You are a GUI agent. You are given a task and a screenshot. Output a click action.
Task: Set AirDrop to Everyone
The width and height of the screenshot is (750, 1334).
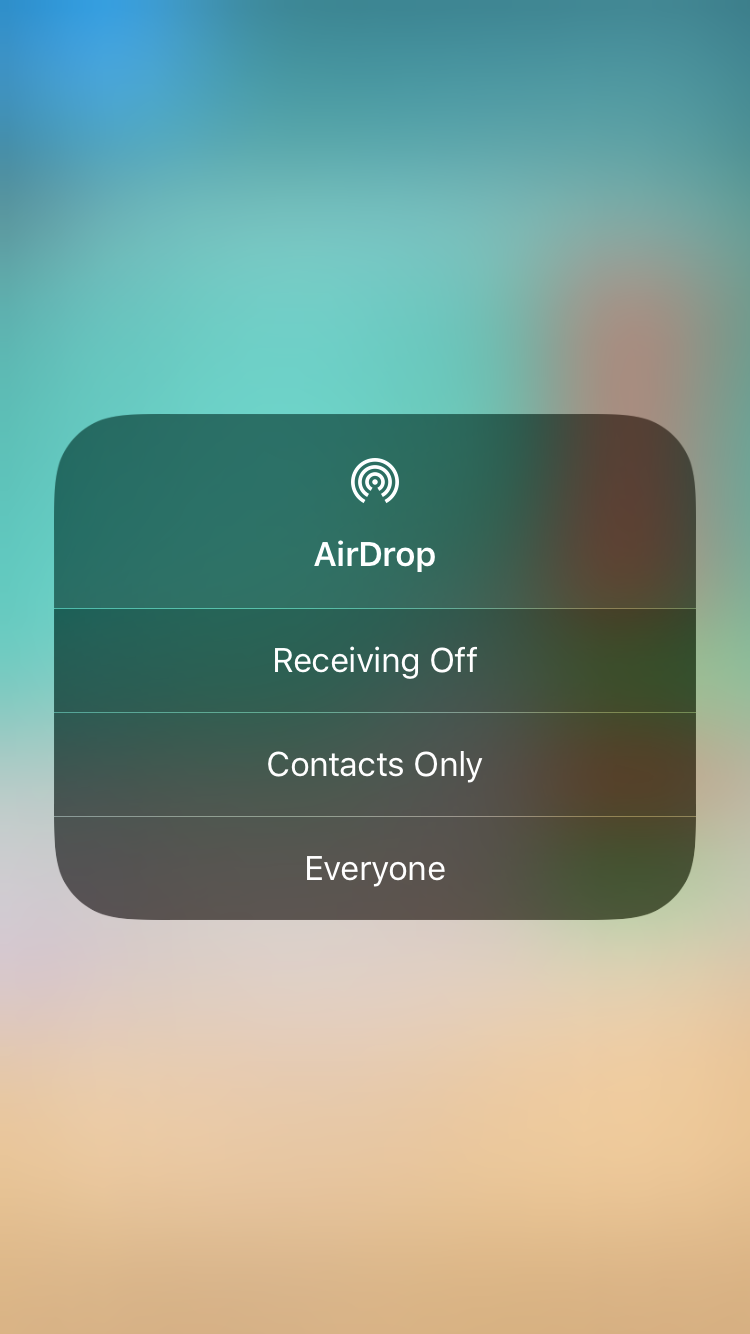click(375, 868)
